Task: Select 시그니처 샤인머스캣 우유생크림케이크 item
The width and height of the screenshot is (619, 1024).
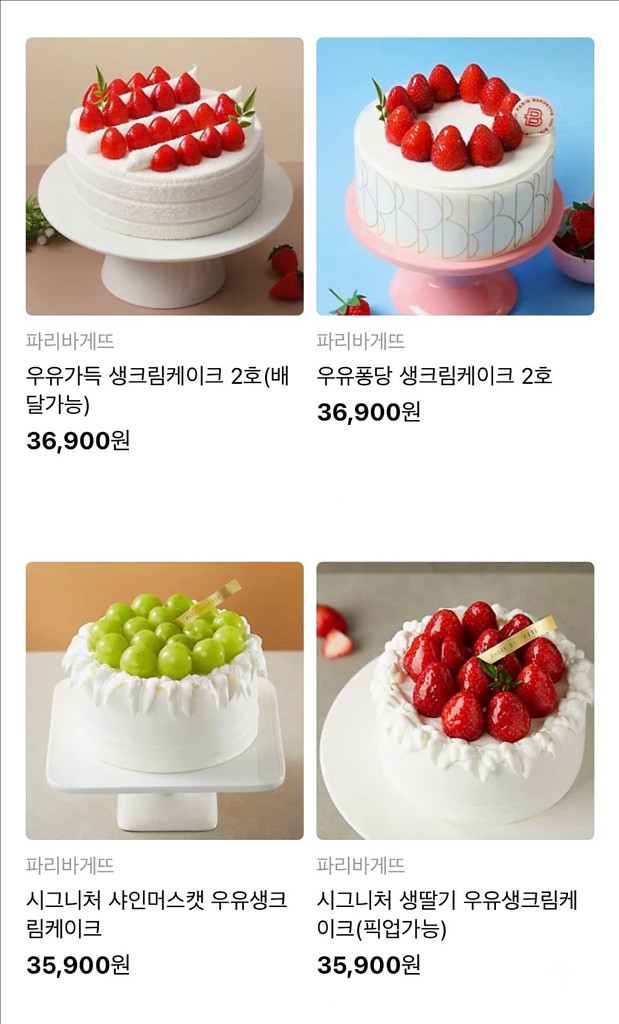Action: [x=164, y=700]
